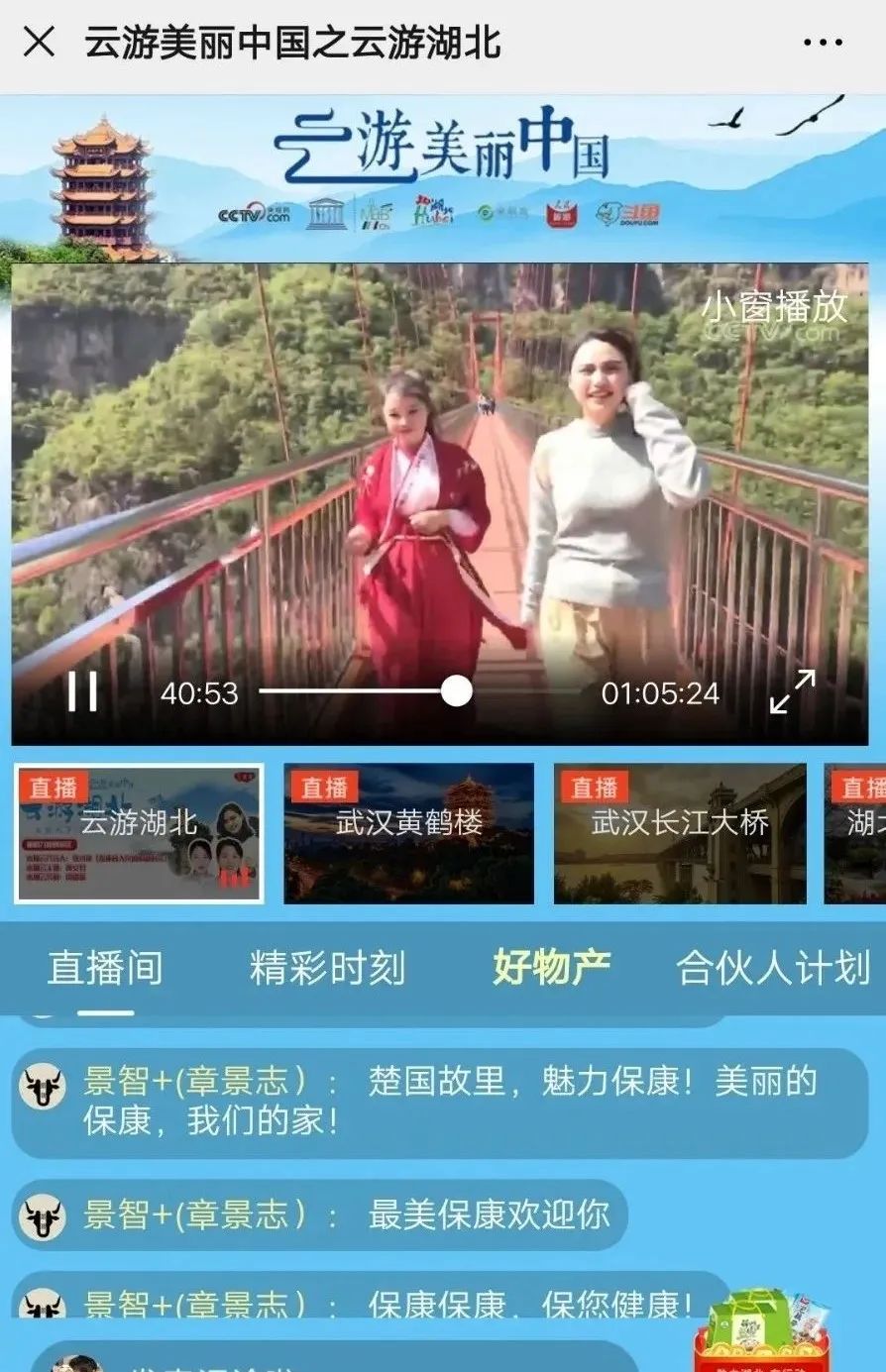
Task: Watch the 武汉长江大桥 live stream
Action: (x=680, y=833)
